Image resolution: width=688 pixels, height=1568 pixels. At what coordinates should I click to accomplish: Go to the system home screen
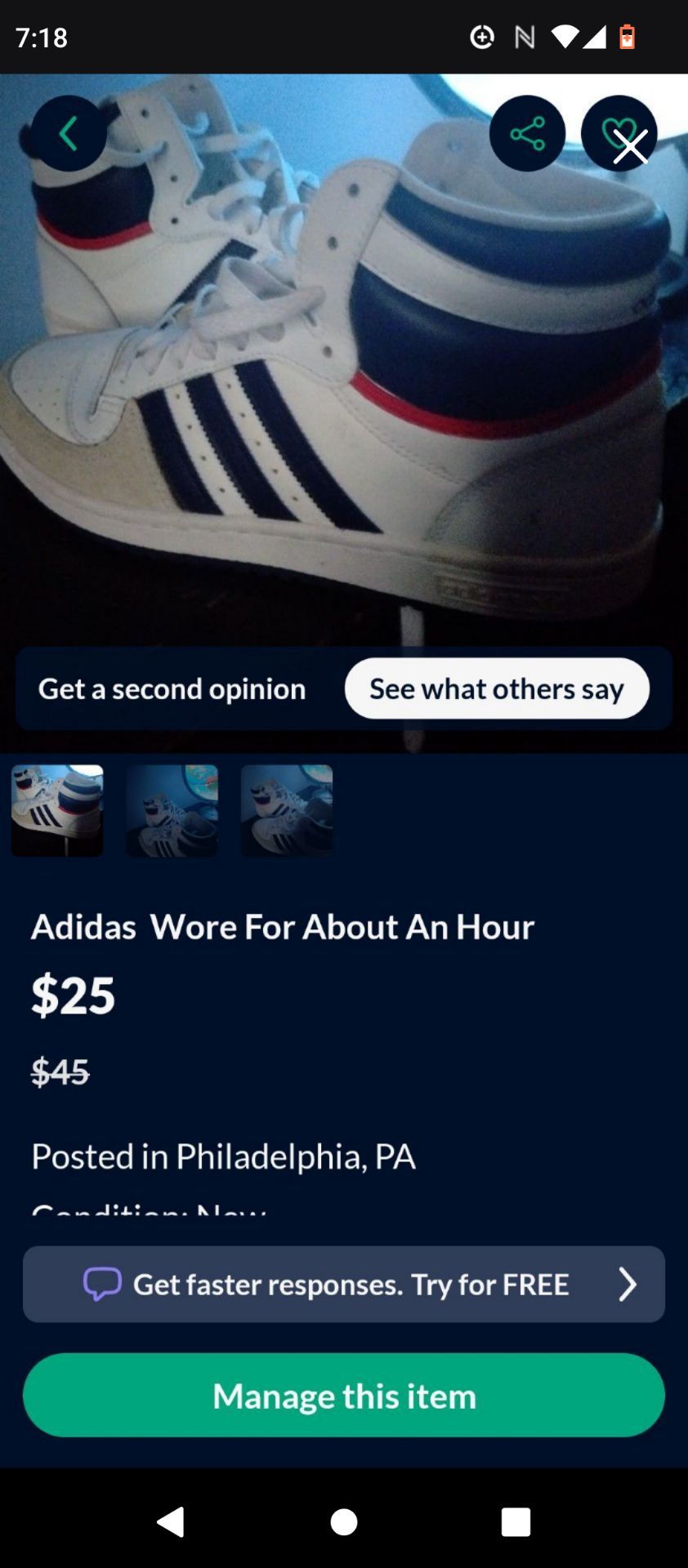344,1521
